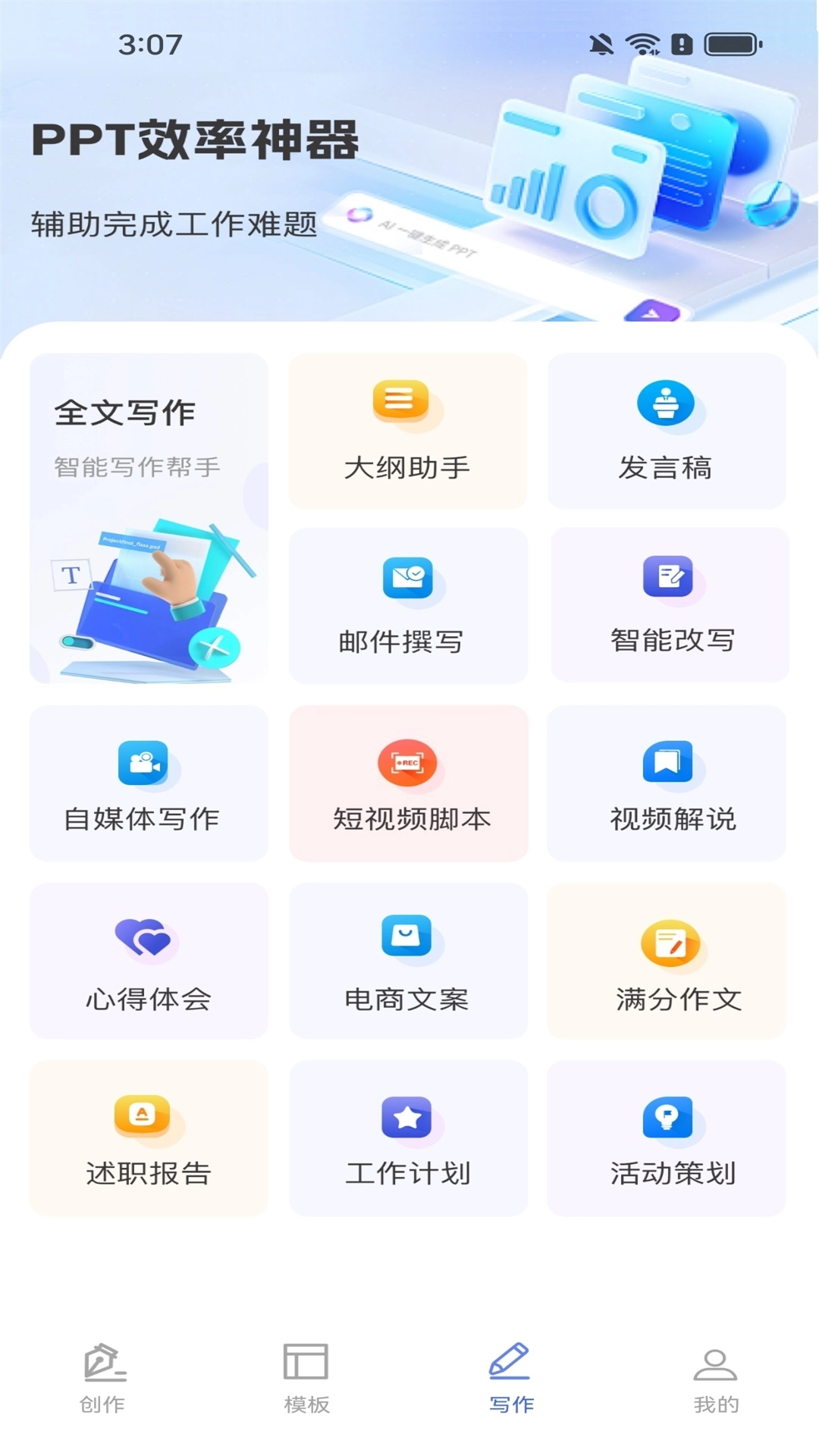The height and width of the screenshot is (1456, 819).
Task: Tap the 写作 tab
Action: tap(511, 1378)
